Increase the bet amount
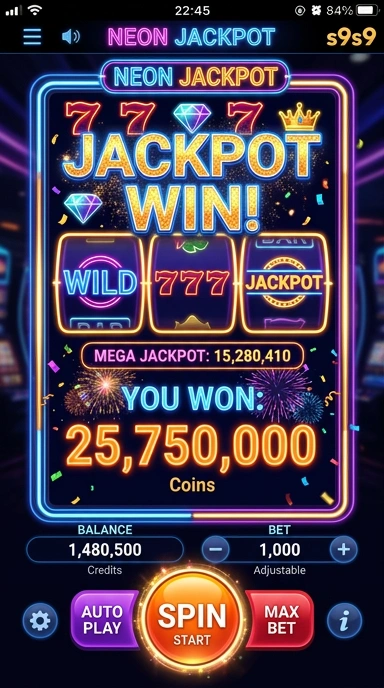 pos(344,549)
